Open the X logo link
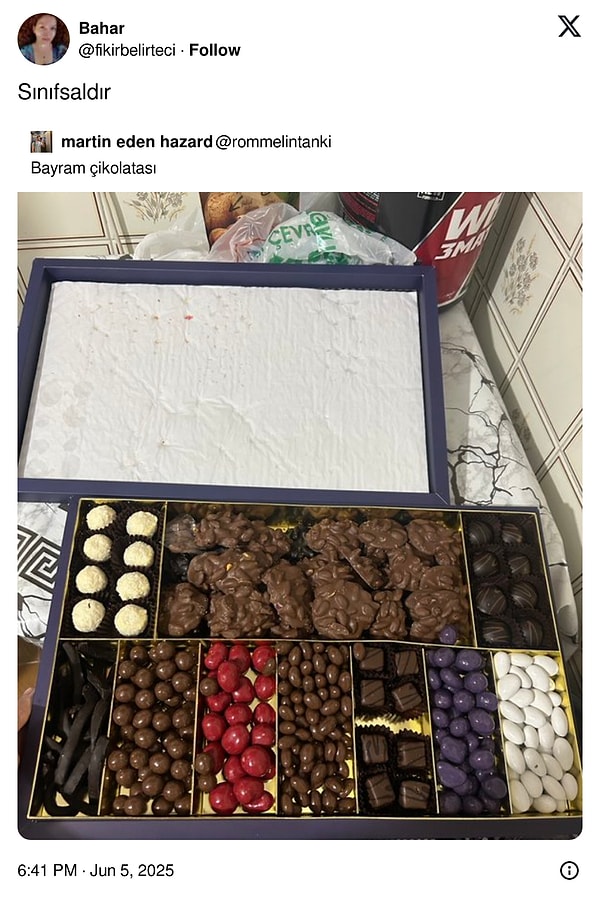Screen dimensions: 600x901 click(569, 27)
